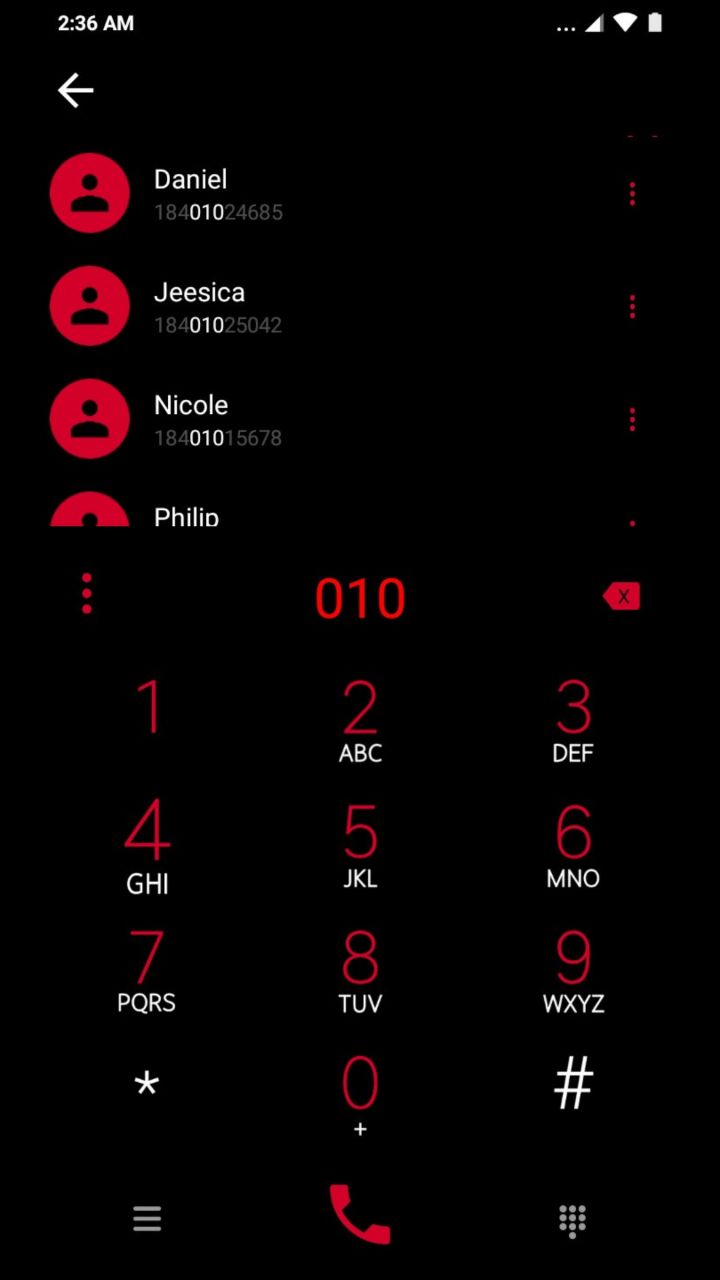
Task: Enter the hash symbol
Action: pyautogui.click(x=573, y=1083)
